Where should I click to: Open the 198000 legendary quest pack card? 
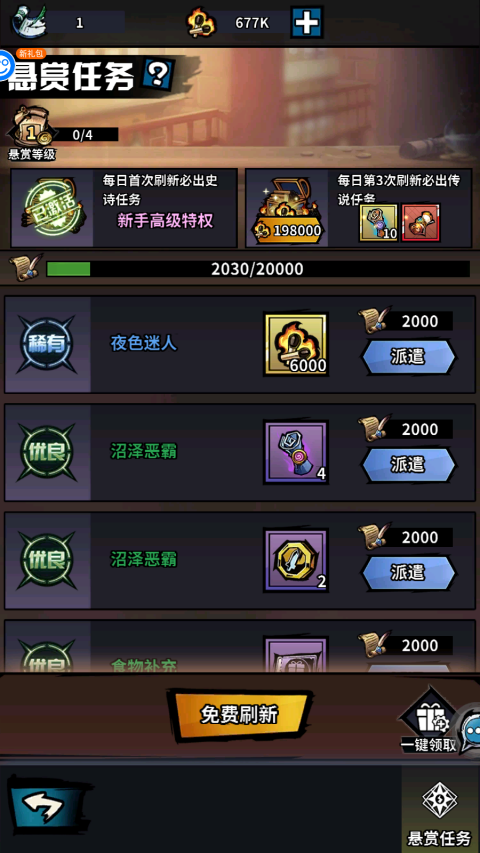pyautogui.click(x=359, y=208)
